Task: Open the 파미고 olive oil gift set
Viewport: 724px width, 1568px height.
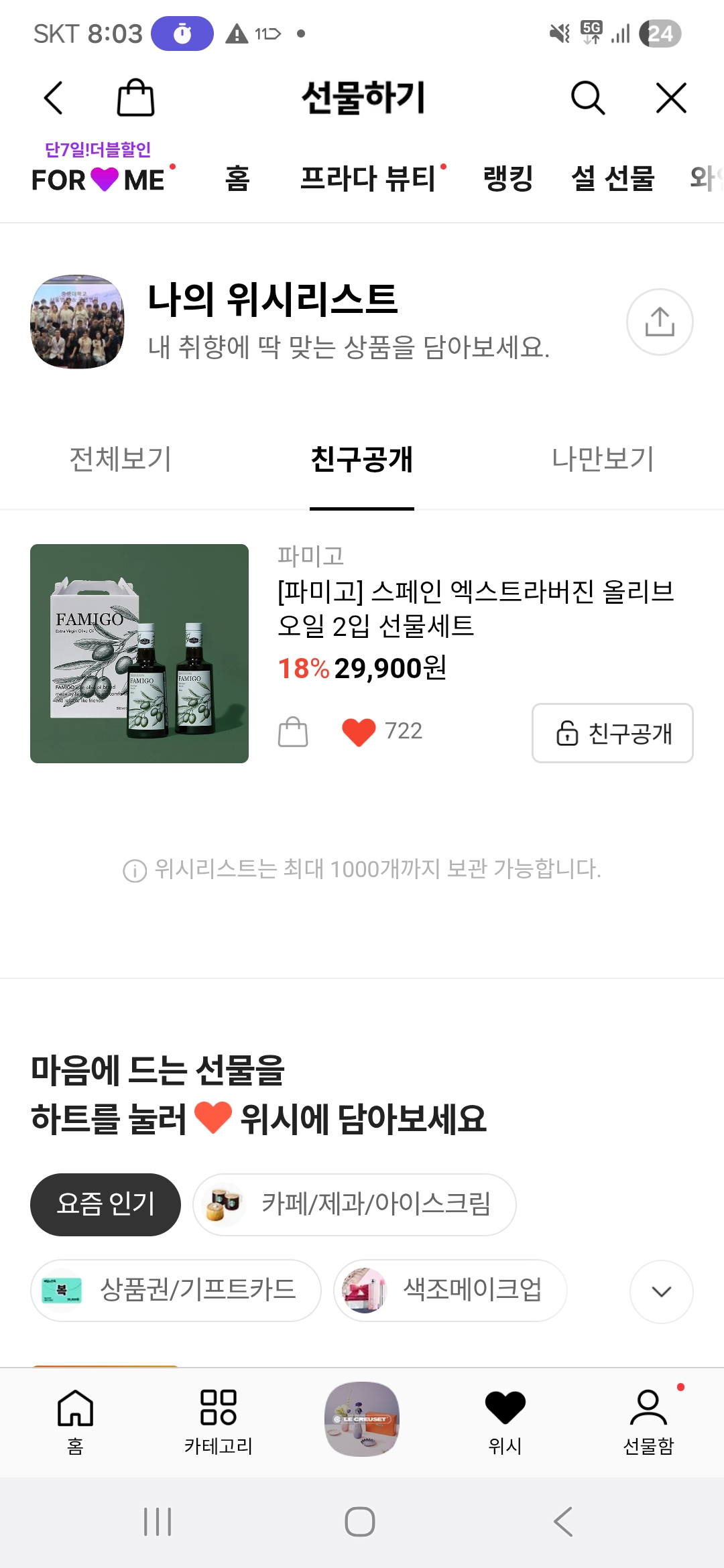Action: click(475, 608)
